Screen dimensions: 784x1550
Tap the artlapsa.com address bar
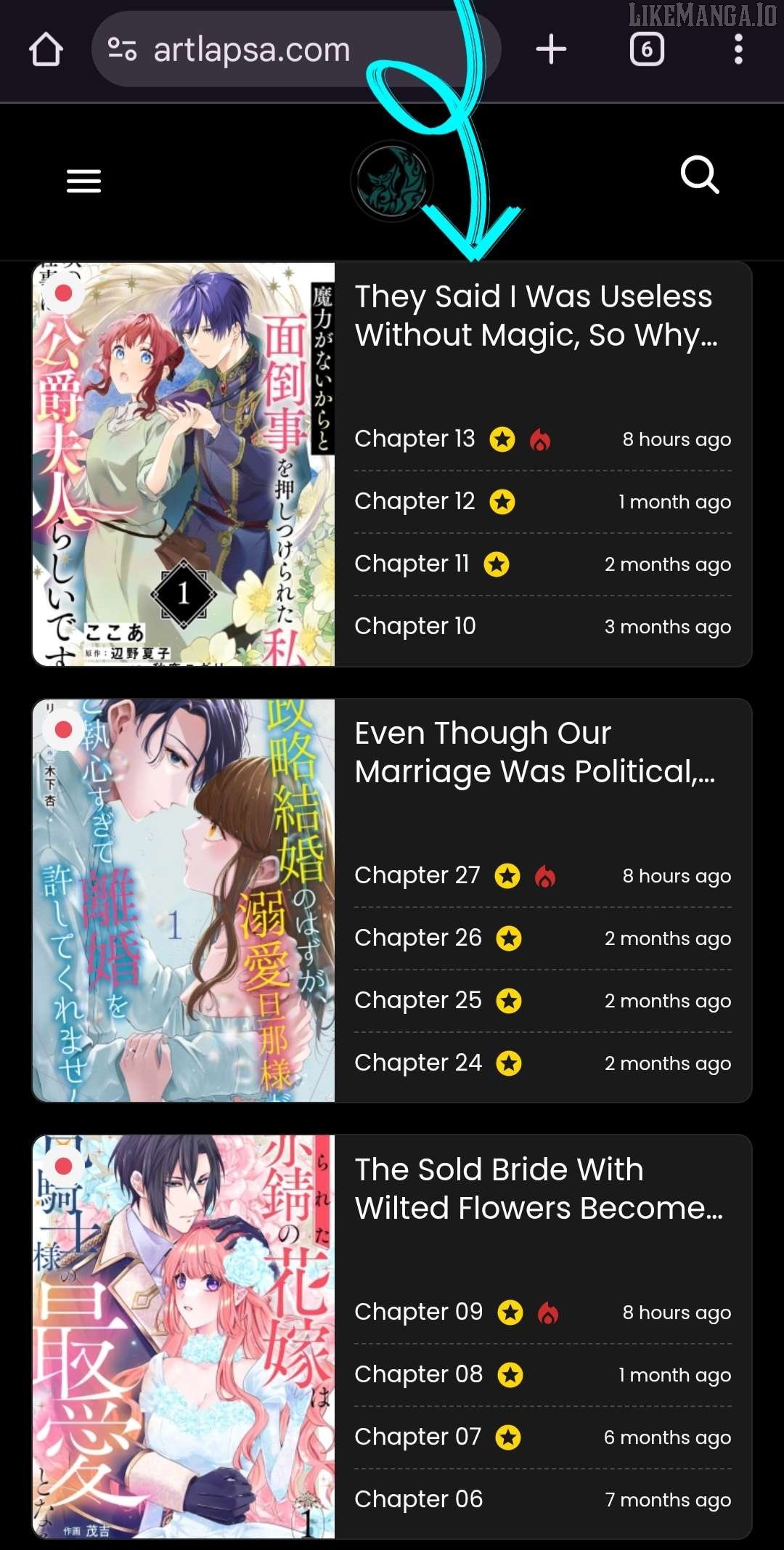click(x=250, y=50)
